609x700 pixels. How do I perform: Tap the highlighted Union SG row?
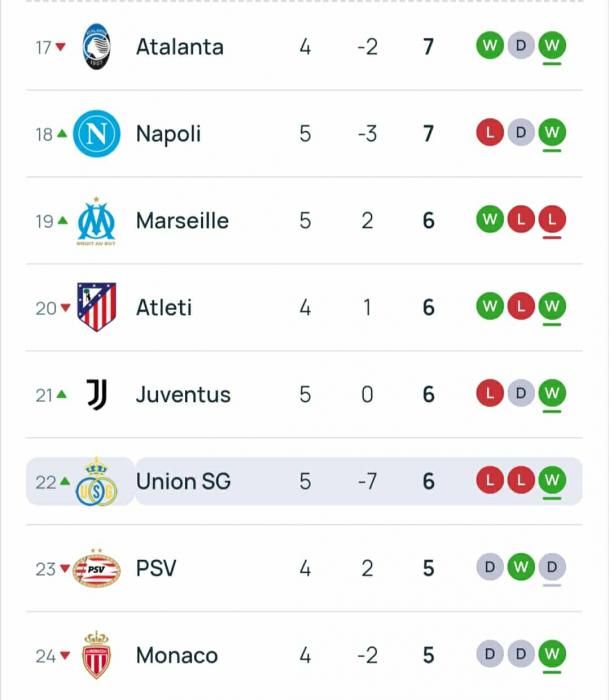[183, 482]
